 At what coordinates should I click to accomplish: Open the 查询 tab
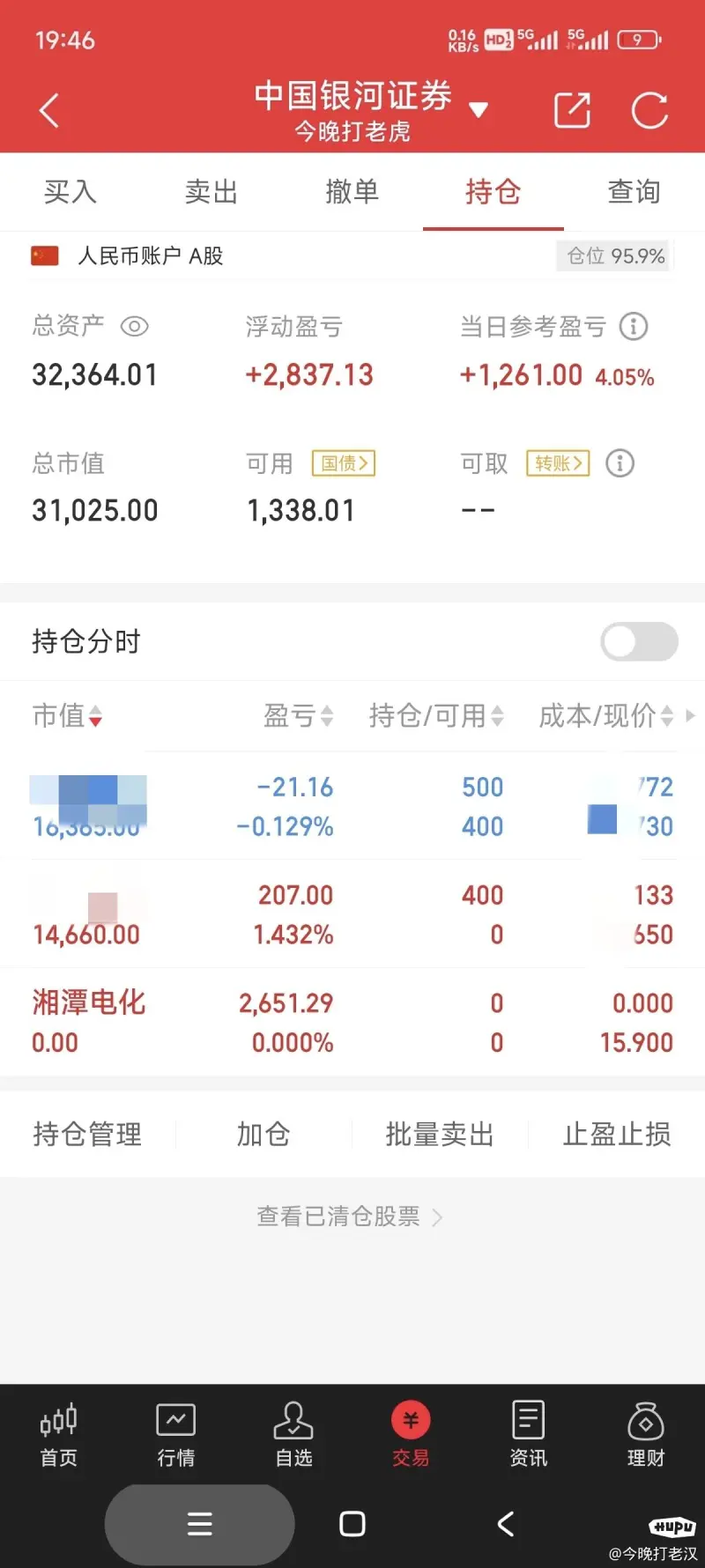pyautogui.click(x=634, y=191)
